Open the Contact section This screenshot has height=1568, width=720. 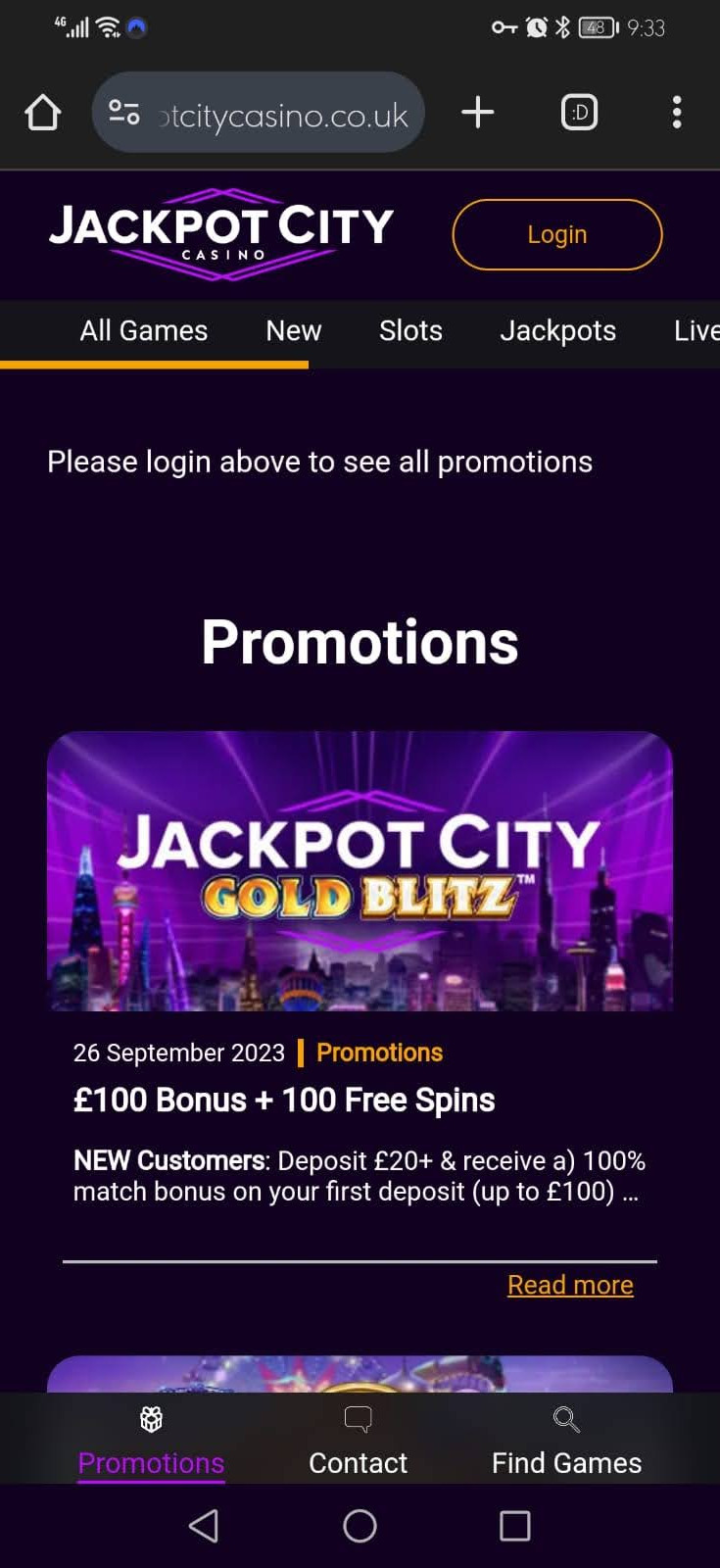click(358, 1443)
